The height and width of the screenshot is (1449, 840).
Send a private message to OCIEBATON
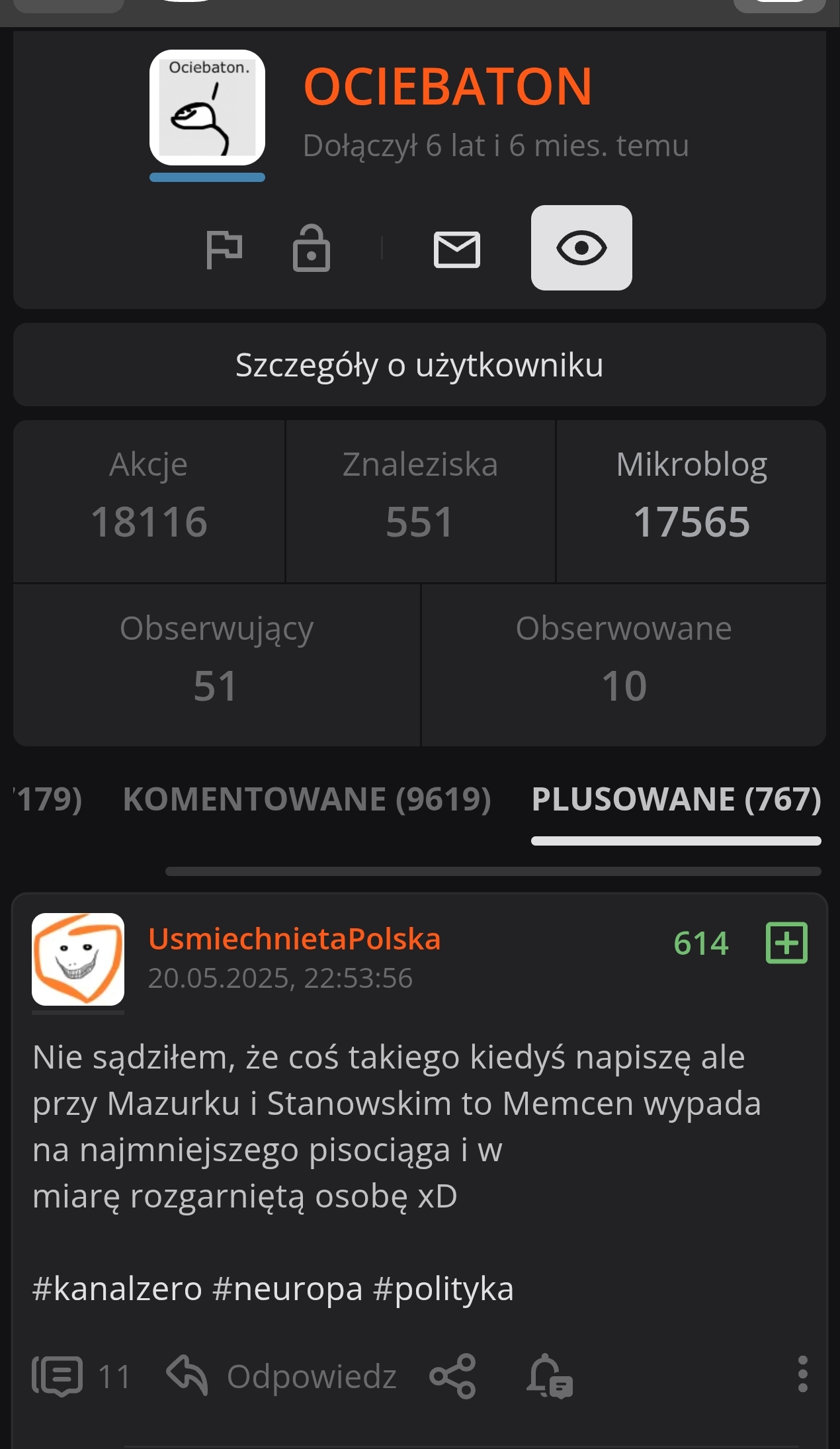coord(456,249)
